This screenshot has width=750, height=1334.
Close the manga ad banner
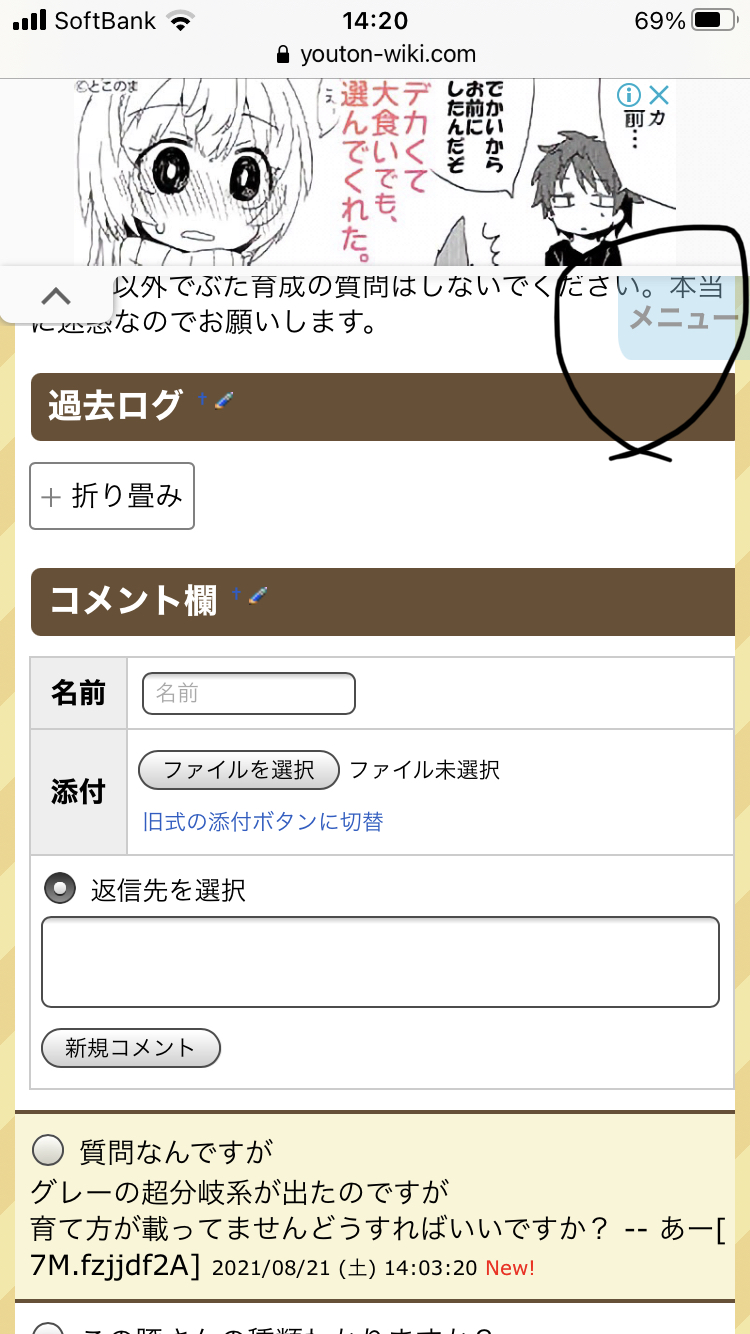click(658, 96)
